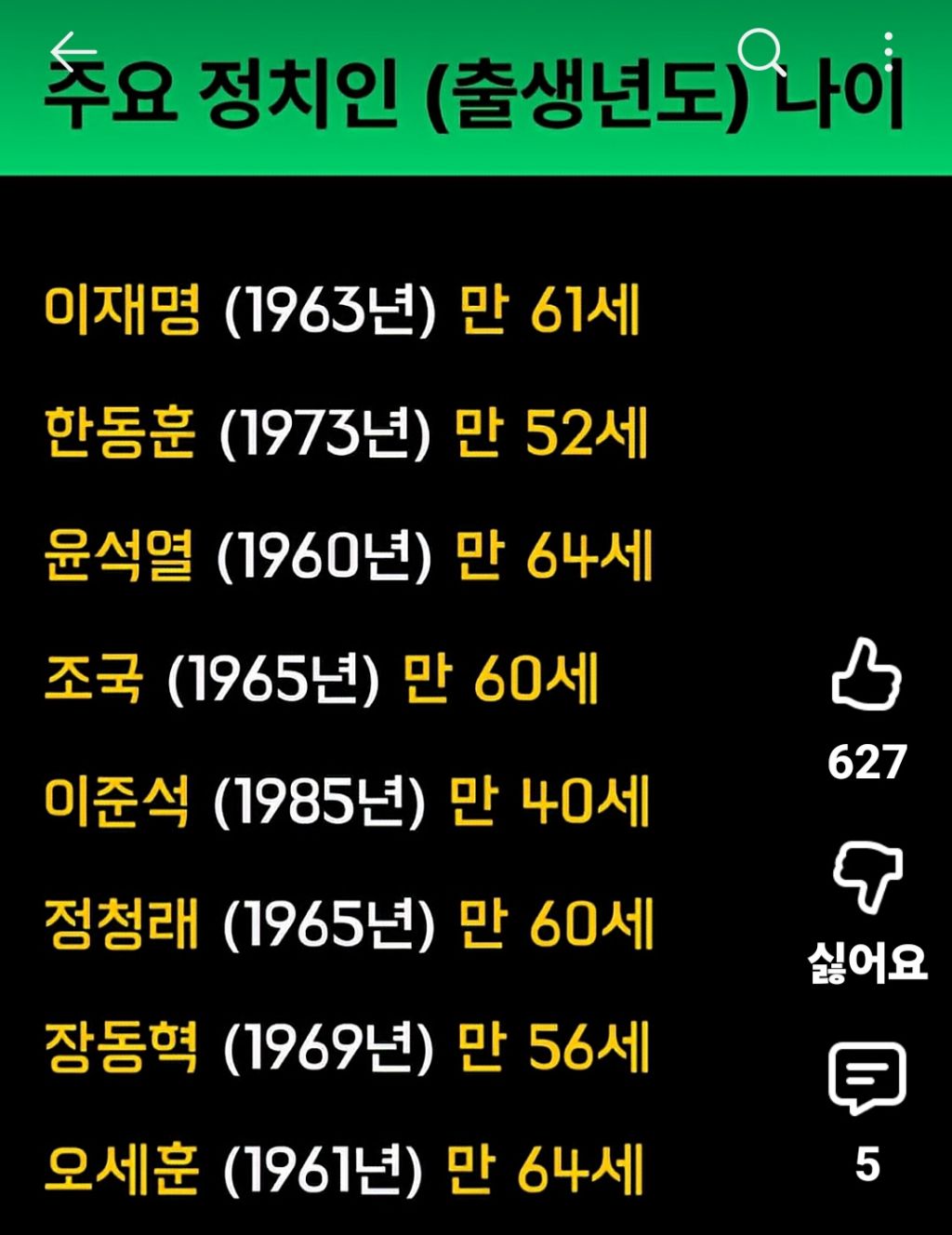Screen dimensions: 952x1235
Task: Open the comments on this video
Action: tap(866, 1079)
